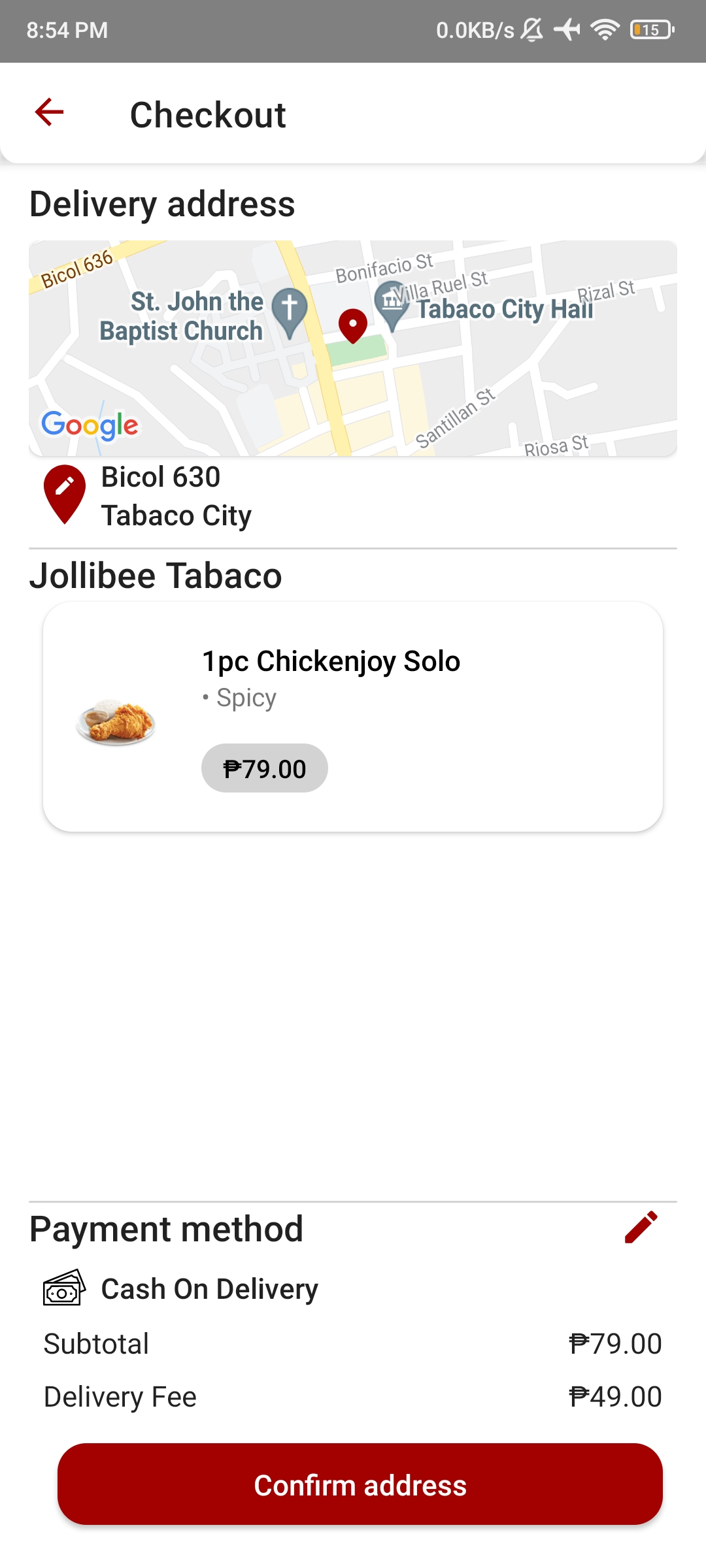Open the 1pc Chickenjoy Solo item card

point(353,716)
